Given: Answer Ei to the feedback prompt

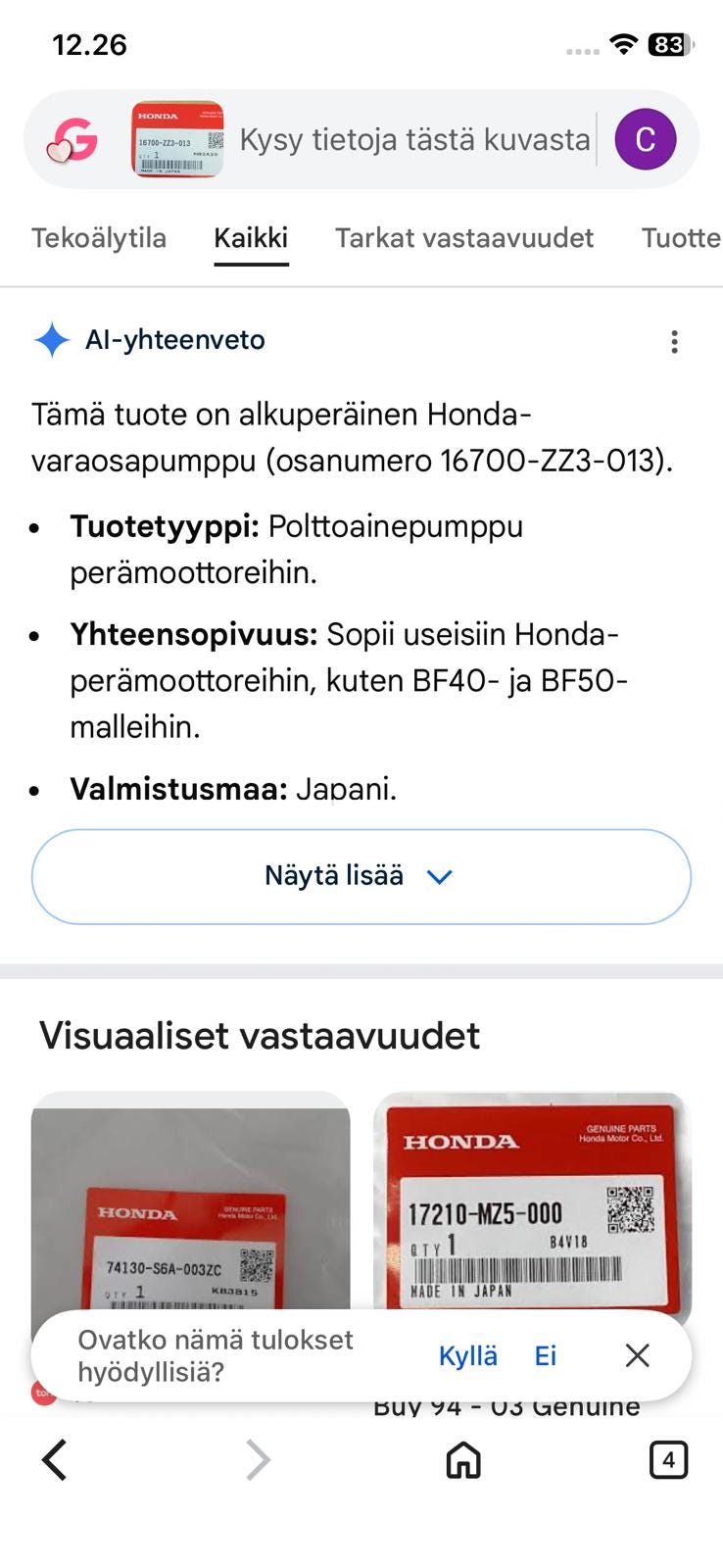Looking at the screenshot, I should click(x=544, y=1355).
